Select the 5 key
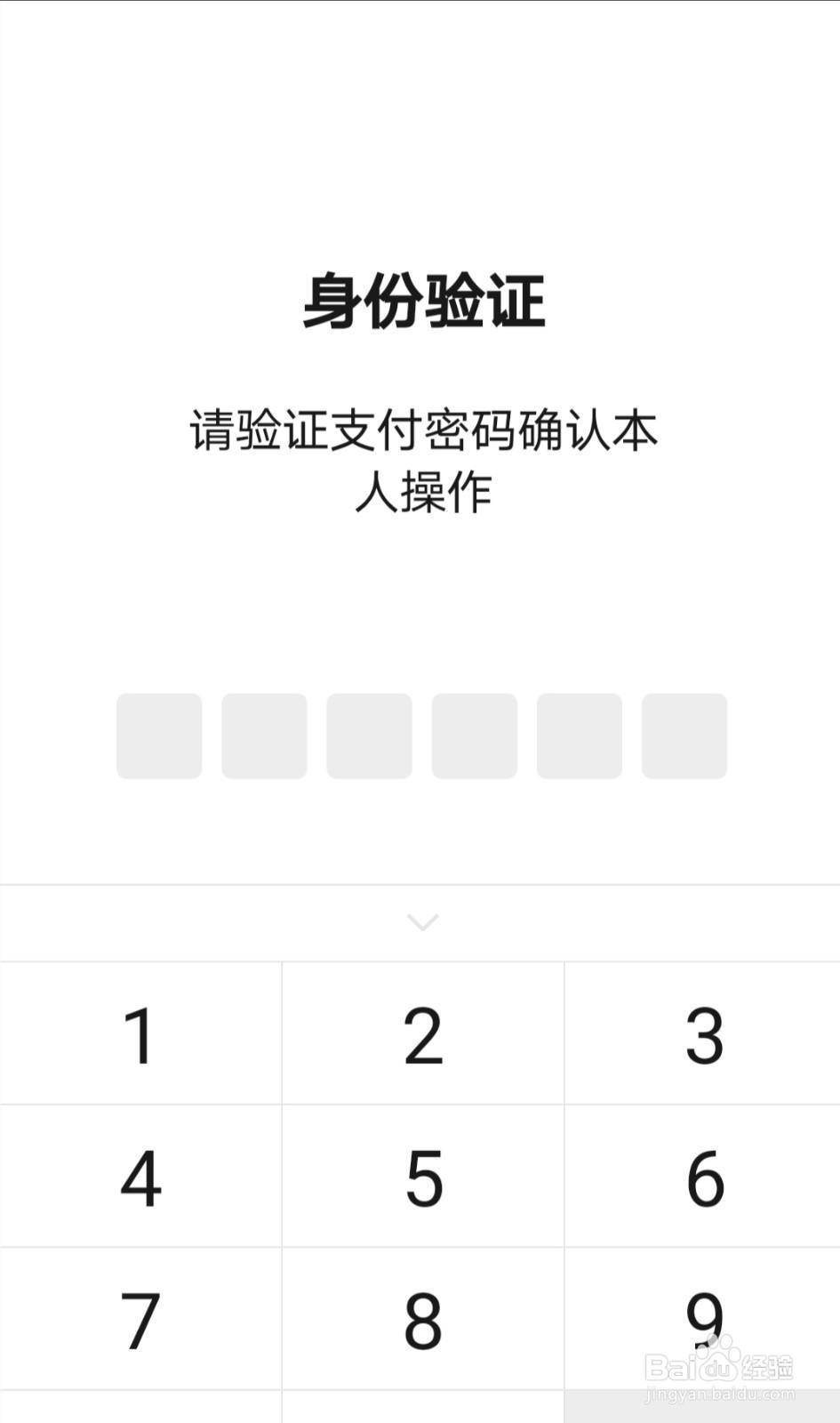Image resolution: width=840 pixels, height=1423 pixels. coord(423,1178)
